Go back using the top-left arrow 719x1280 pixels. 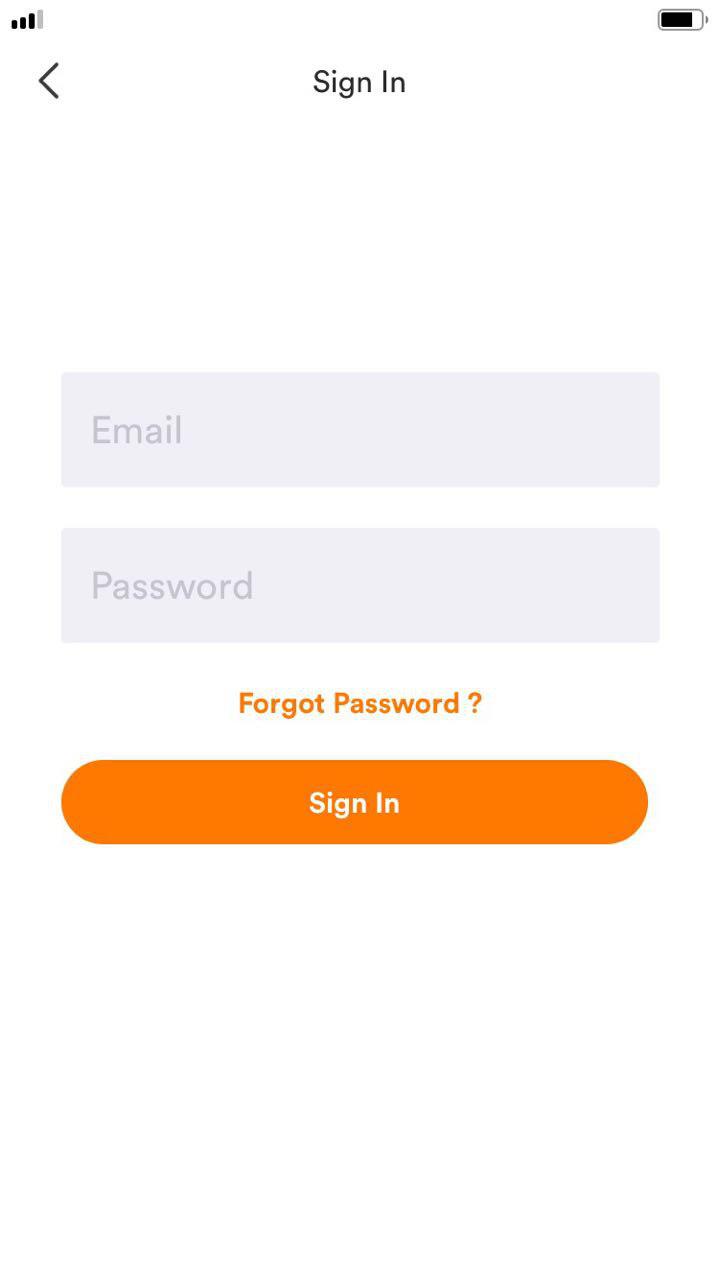(x=49, y=81)
